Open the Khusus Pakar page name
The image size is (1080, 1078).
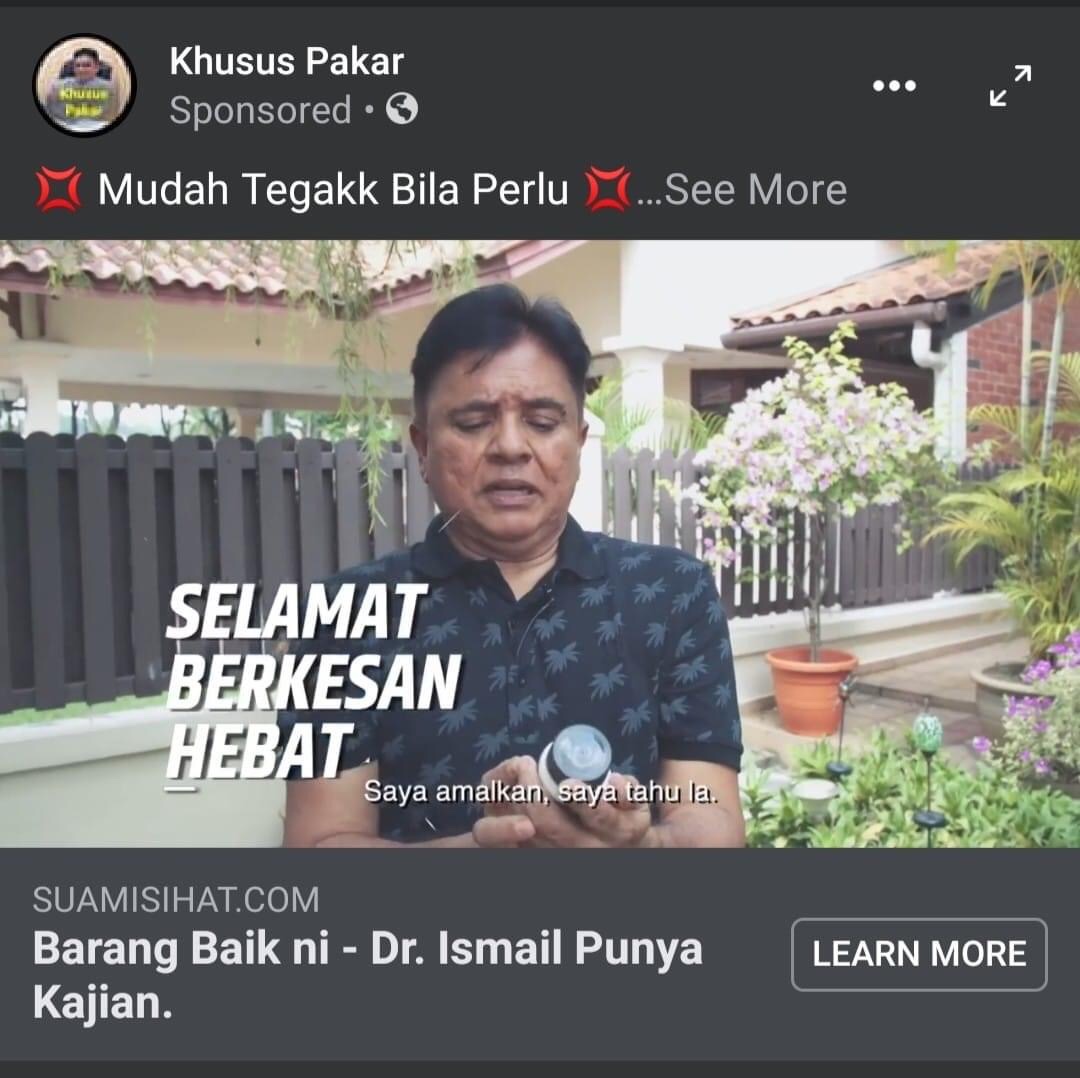(x=286, y=62)
